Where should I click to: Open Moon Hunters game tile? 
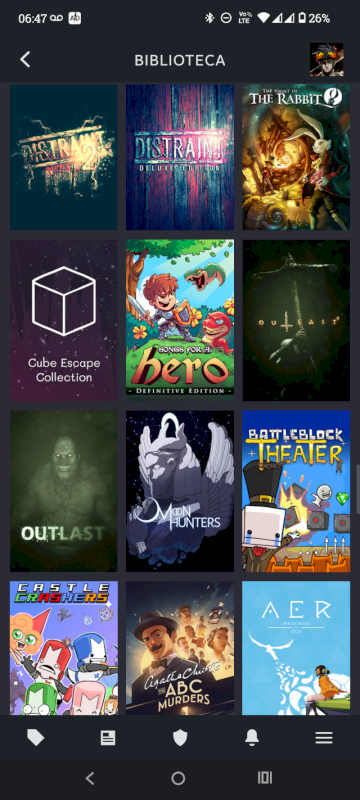(180, 491)
